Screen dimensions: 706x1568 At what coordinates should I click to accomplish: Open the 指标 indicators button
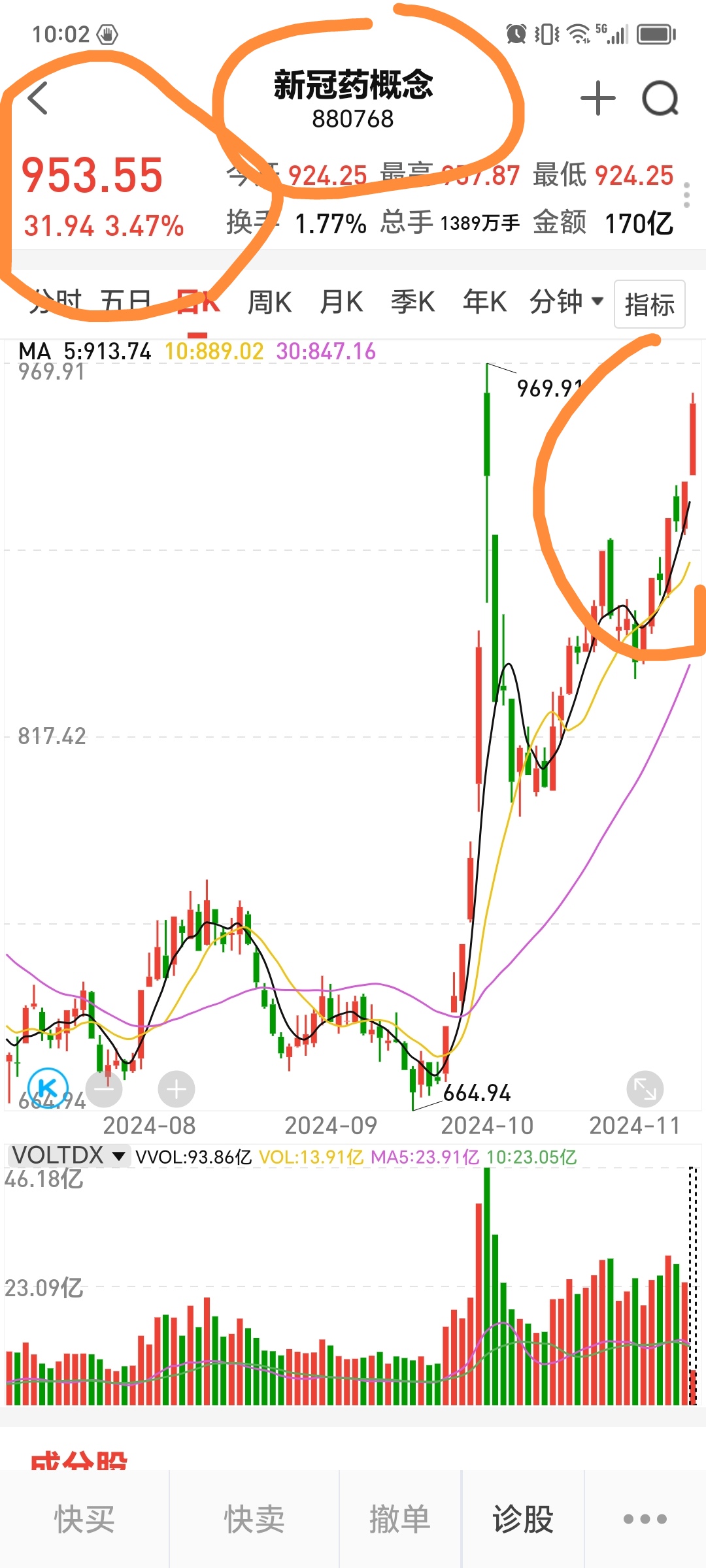(x=649, y=304)
